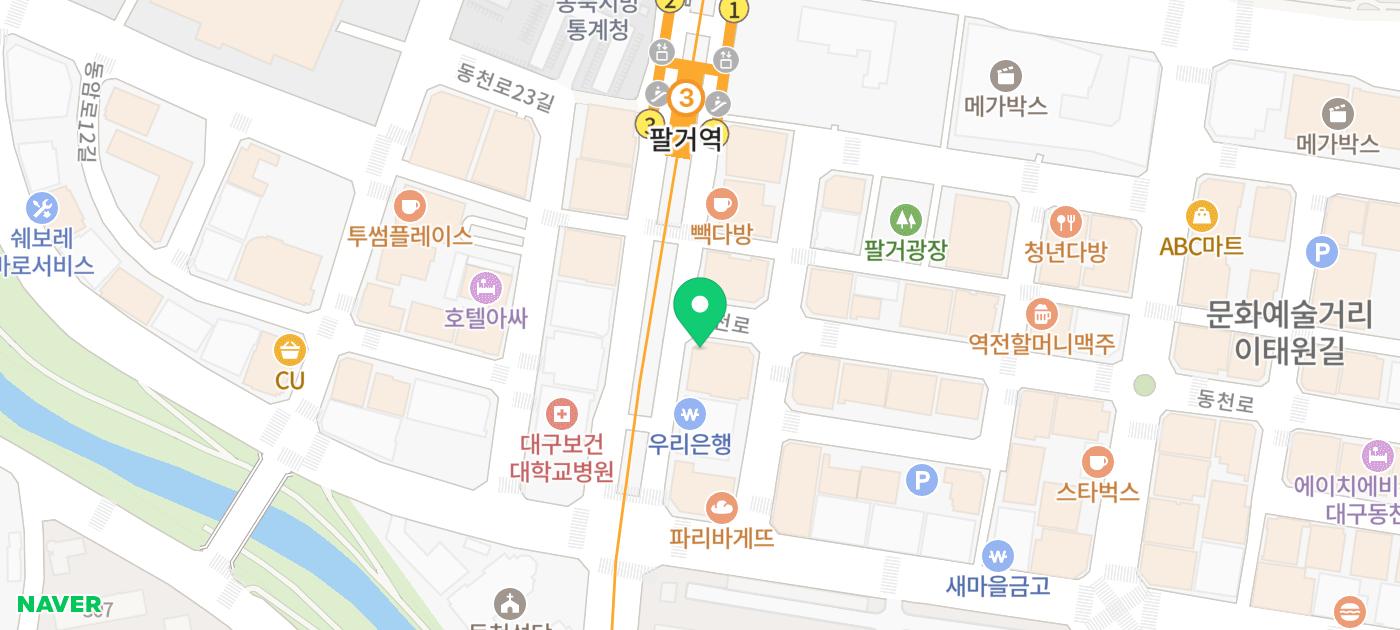
Task: Tap the 빽다방 cafe marker
Action: tap(720, 205)
